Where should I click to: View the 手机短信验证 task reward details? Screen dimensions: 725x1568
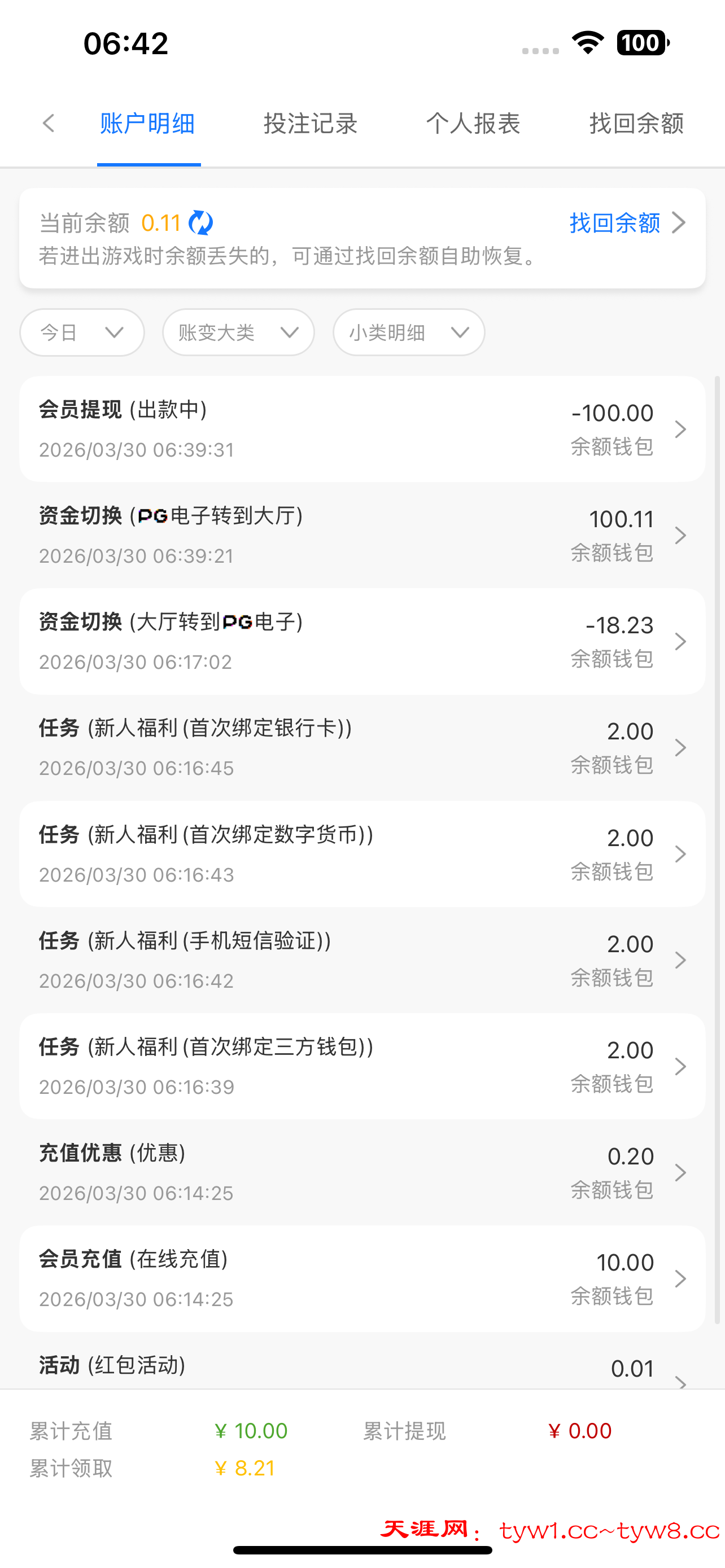tap(362, 960)
